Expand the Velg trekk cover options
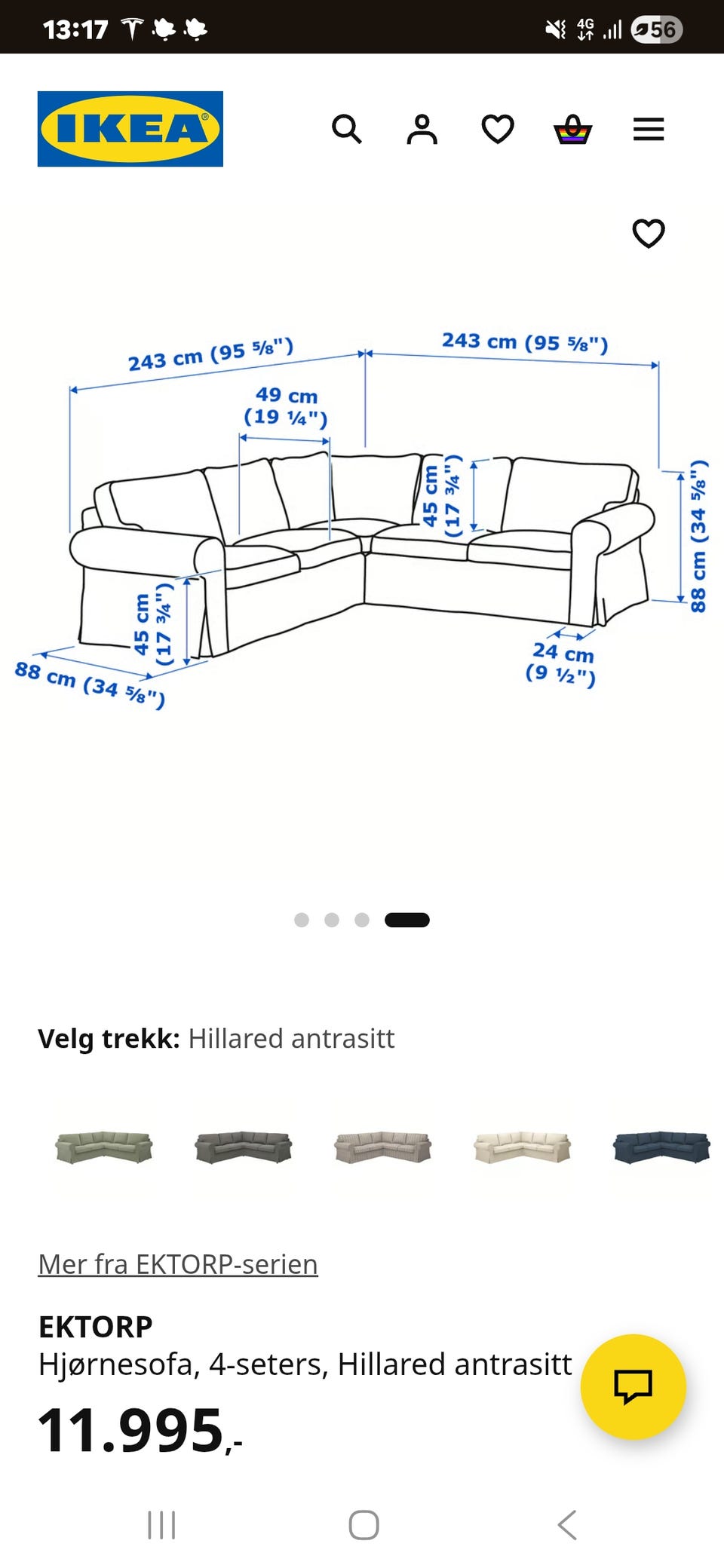This screenshot has height=1568, width=724. tap(216, 1039)
